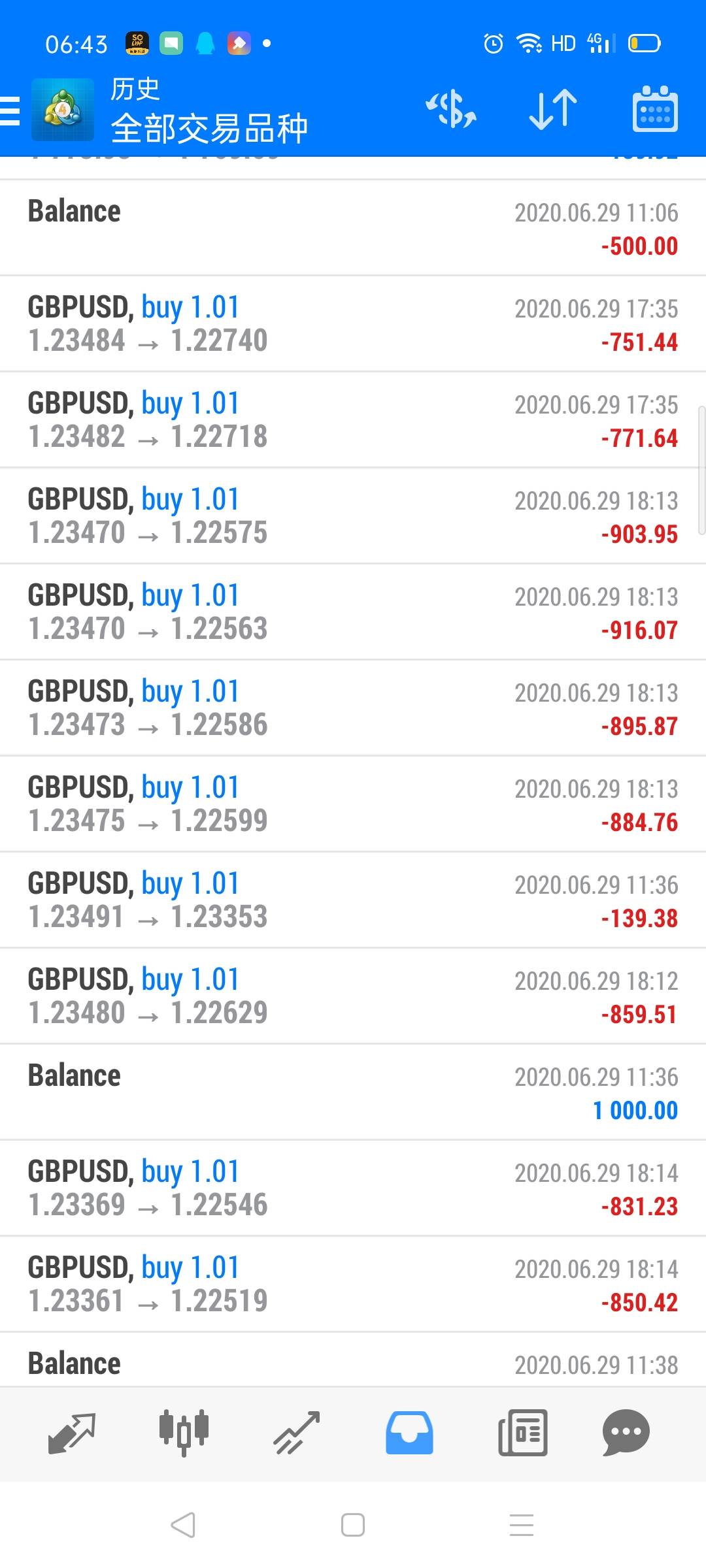This screenshot has height=1568, width=706.
Task: Expand the Balance entry of -500.00
Action: (353, 228)
